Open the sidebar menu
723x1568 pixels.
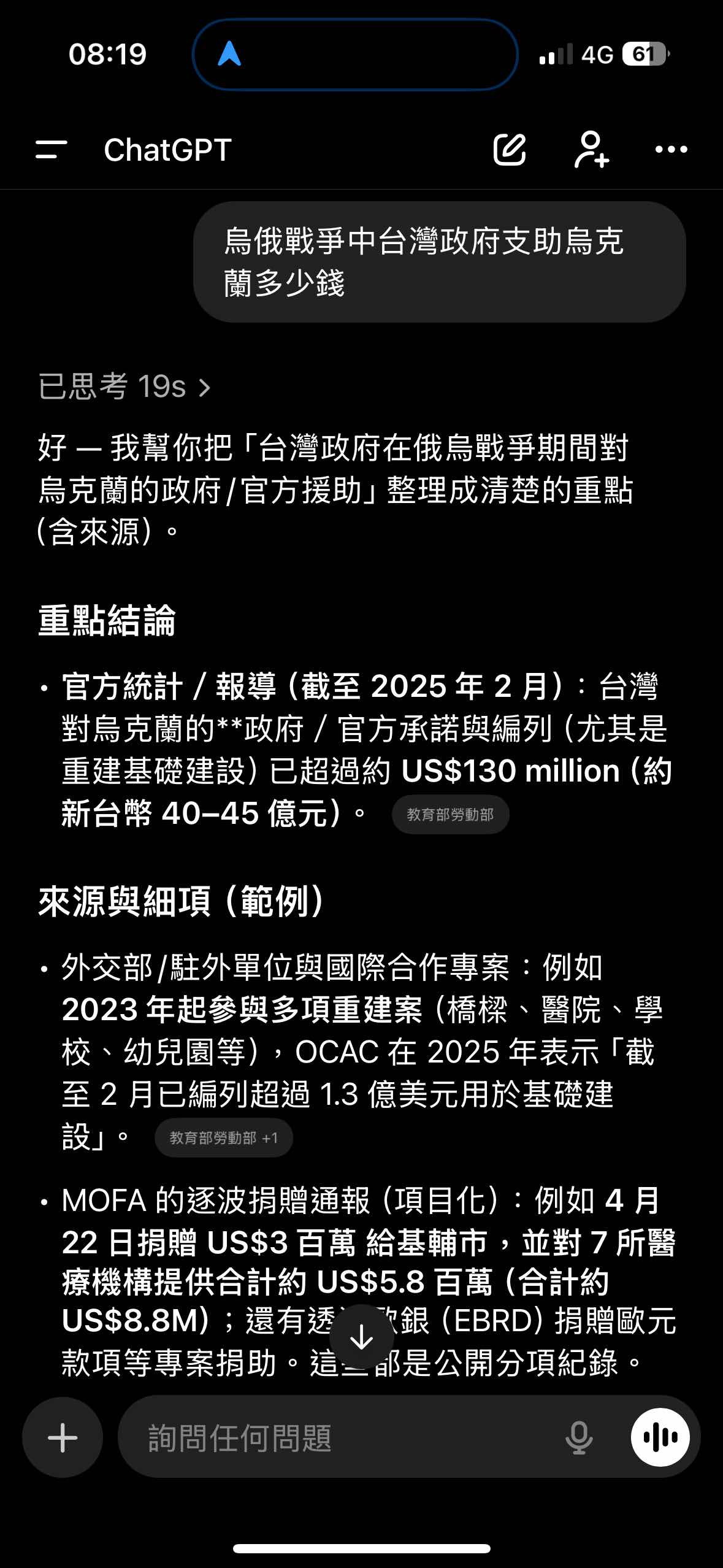click(x=51, y=149)
